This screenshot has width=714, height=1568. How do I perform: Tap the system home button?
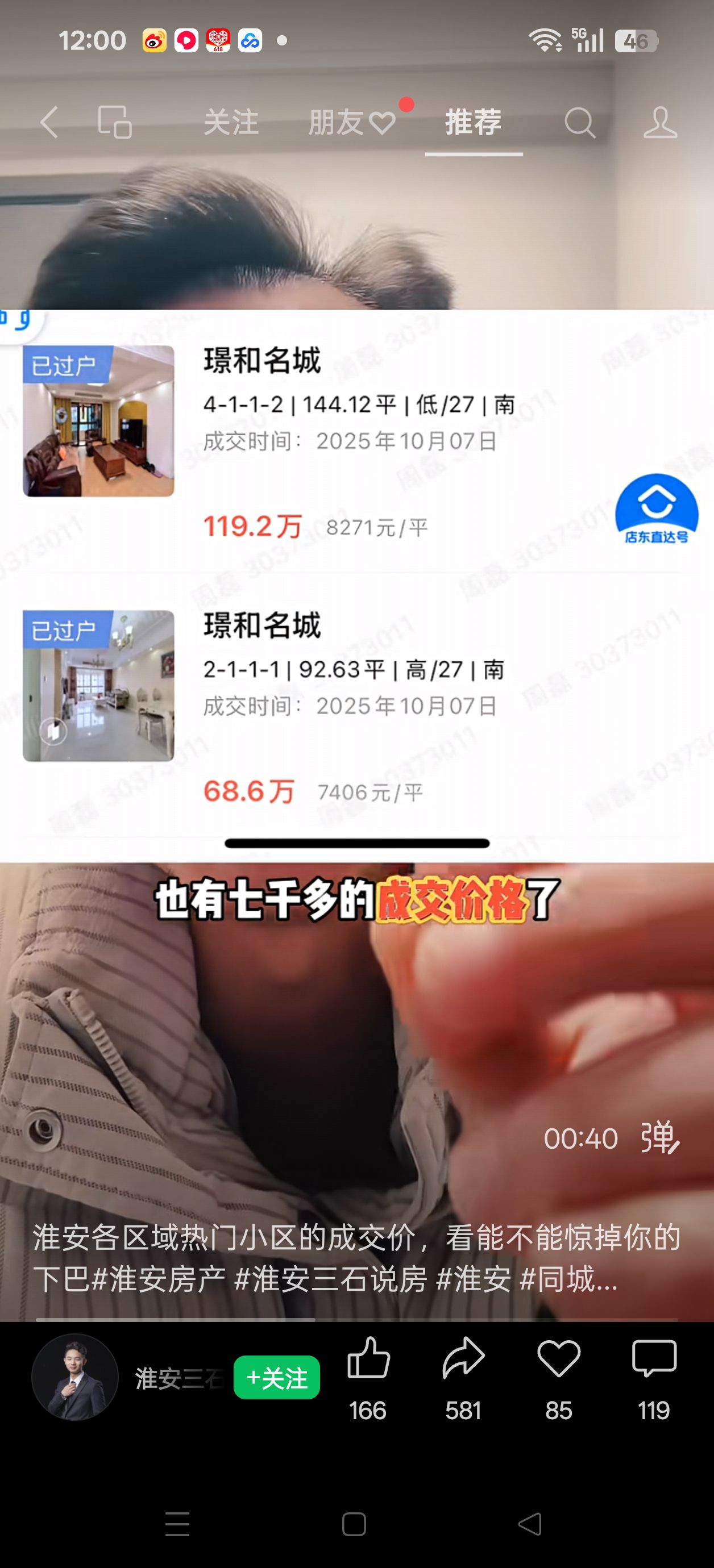click(354, 1524)
